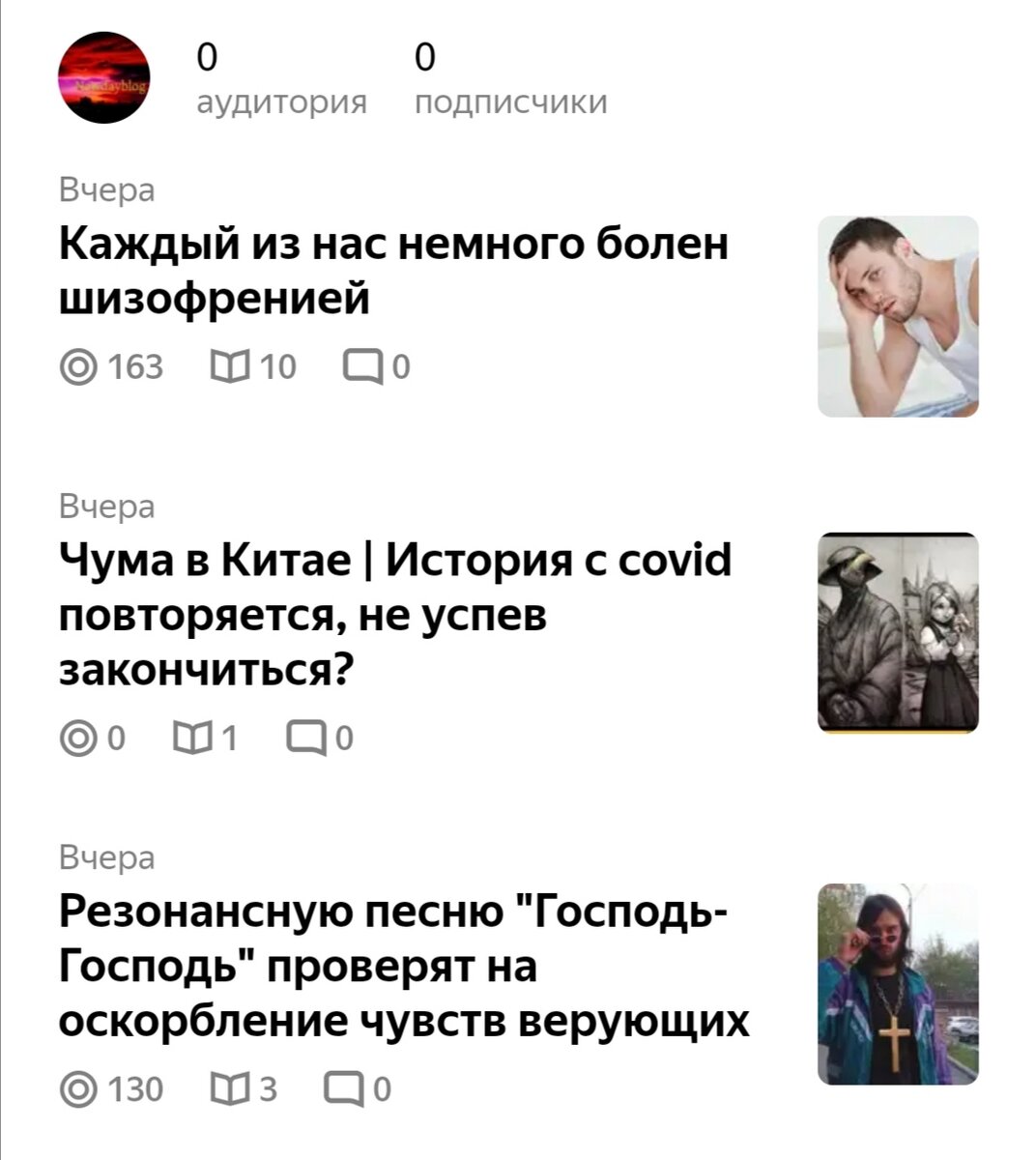The width and height of the screenshot is (1036, 1160).
Task: Click the plague doctor thumbnail image
Action: point(897,633)
